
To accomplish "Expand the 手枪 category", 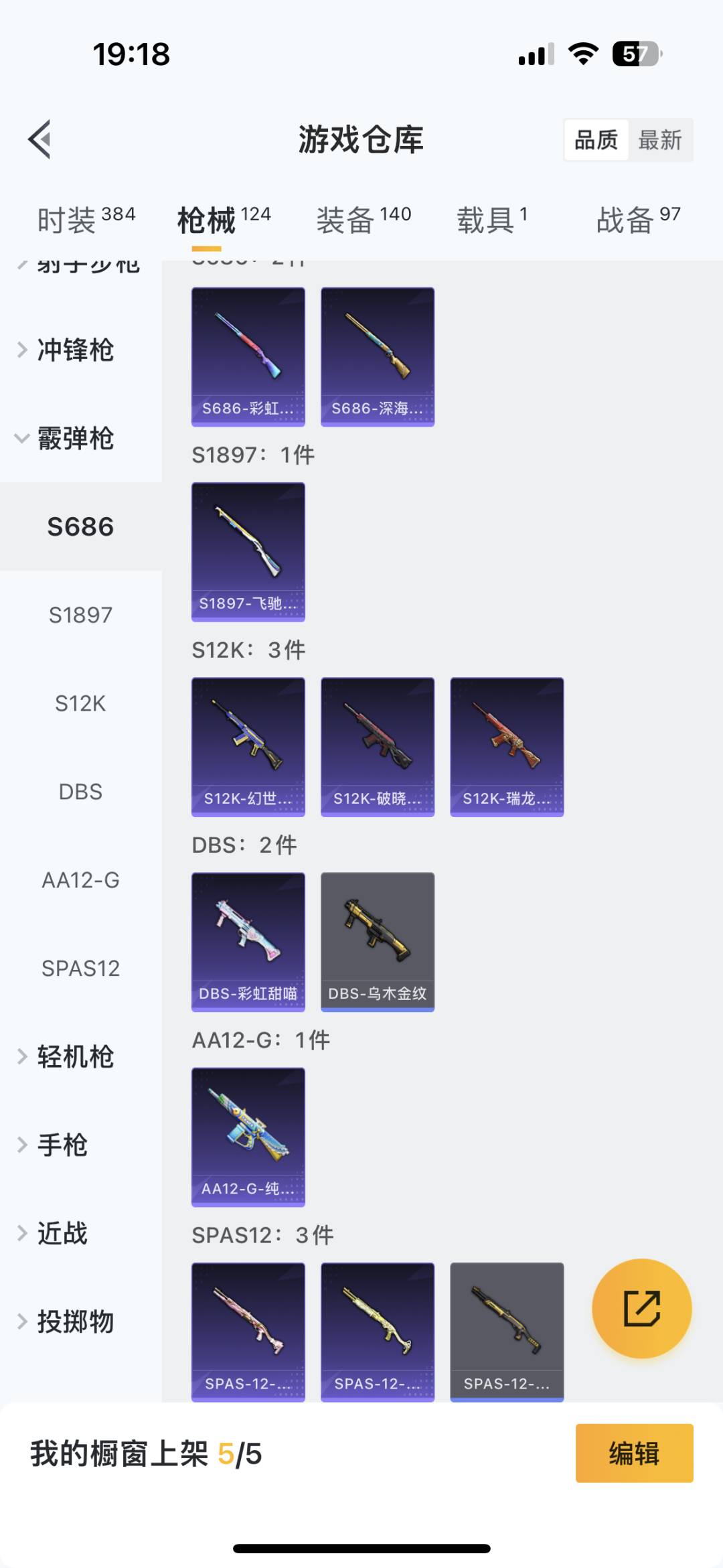I will point(62,1145).
